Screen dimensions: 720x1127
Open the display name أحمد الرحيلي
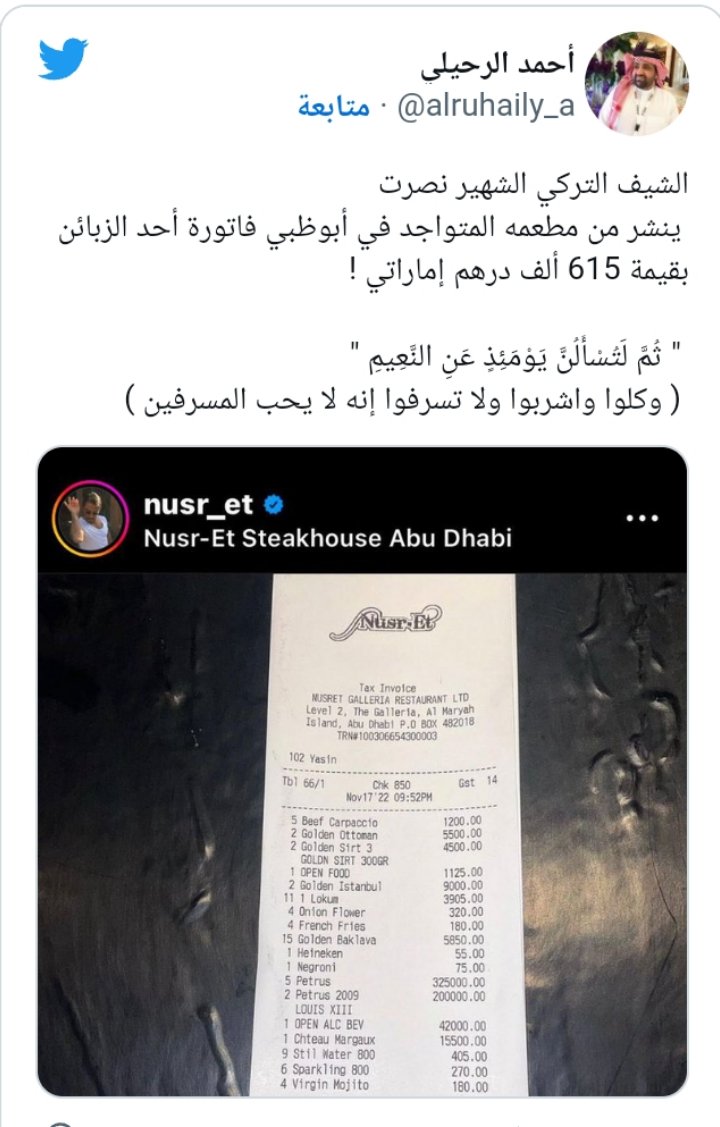[x=499, y=64]
